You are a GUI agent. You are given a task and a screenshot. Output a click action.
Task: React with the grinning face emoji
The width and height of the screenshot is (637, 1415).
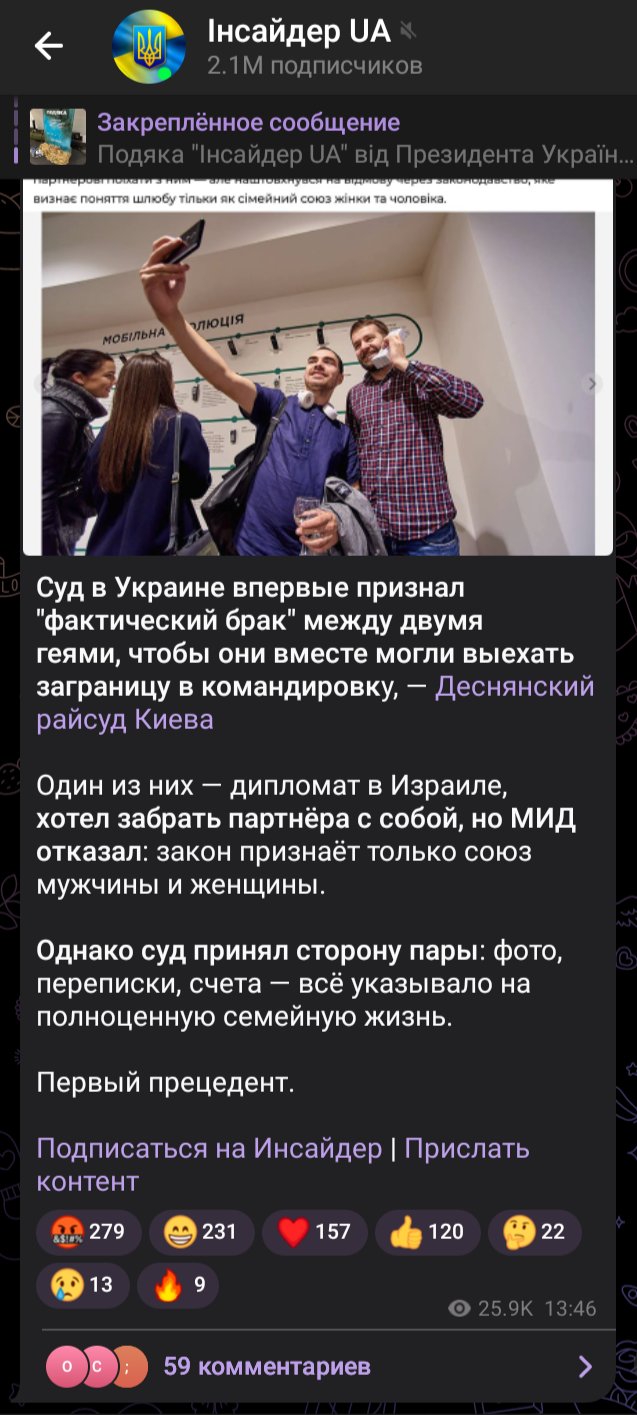pyautogui.click(x=201, y=1232)
